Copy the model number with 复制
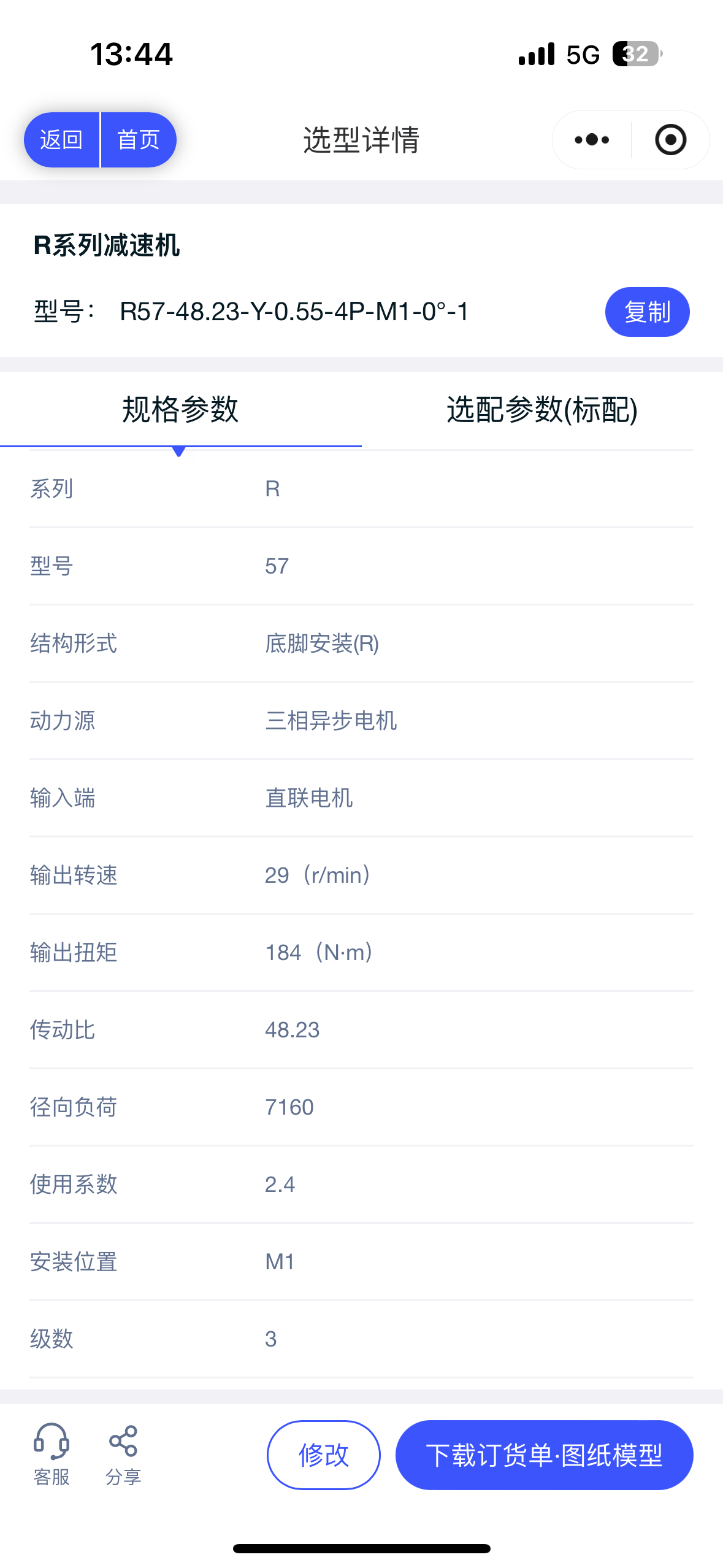The width and height of the screenshot is (723, 1568). tap(647, 312)
